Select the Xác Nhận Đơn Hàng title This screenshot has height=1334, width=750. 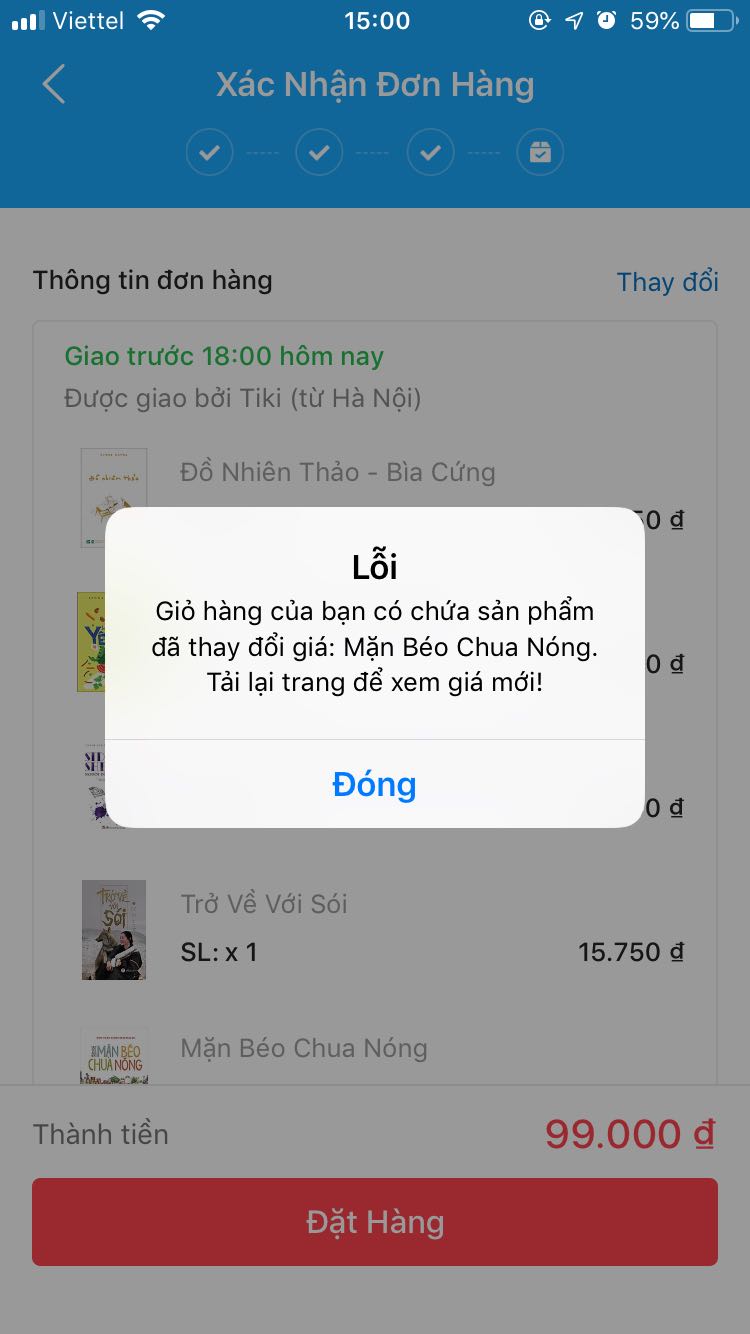374,86
